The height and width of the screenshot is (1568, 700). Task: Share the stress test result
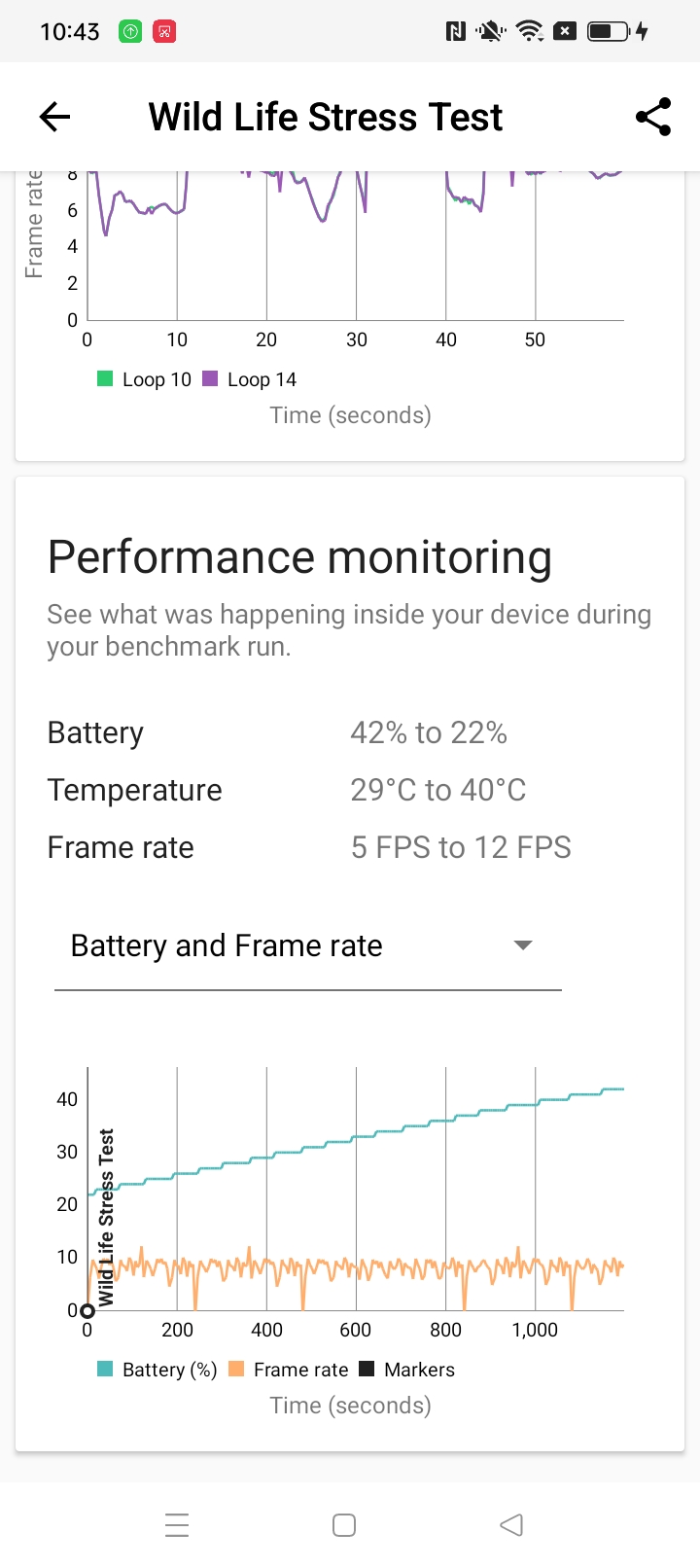653,117
